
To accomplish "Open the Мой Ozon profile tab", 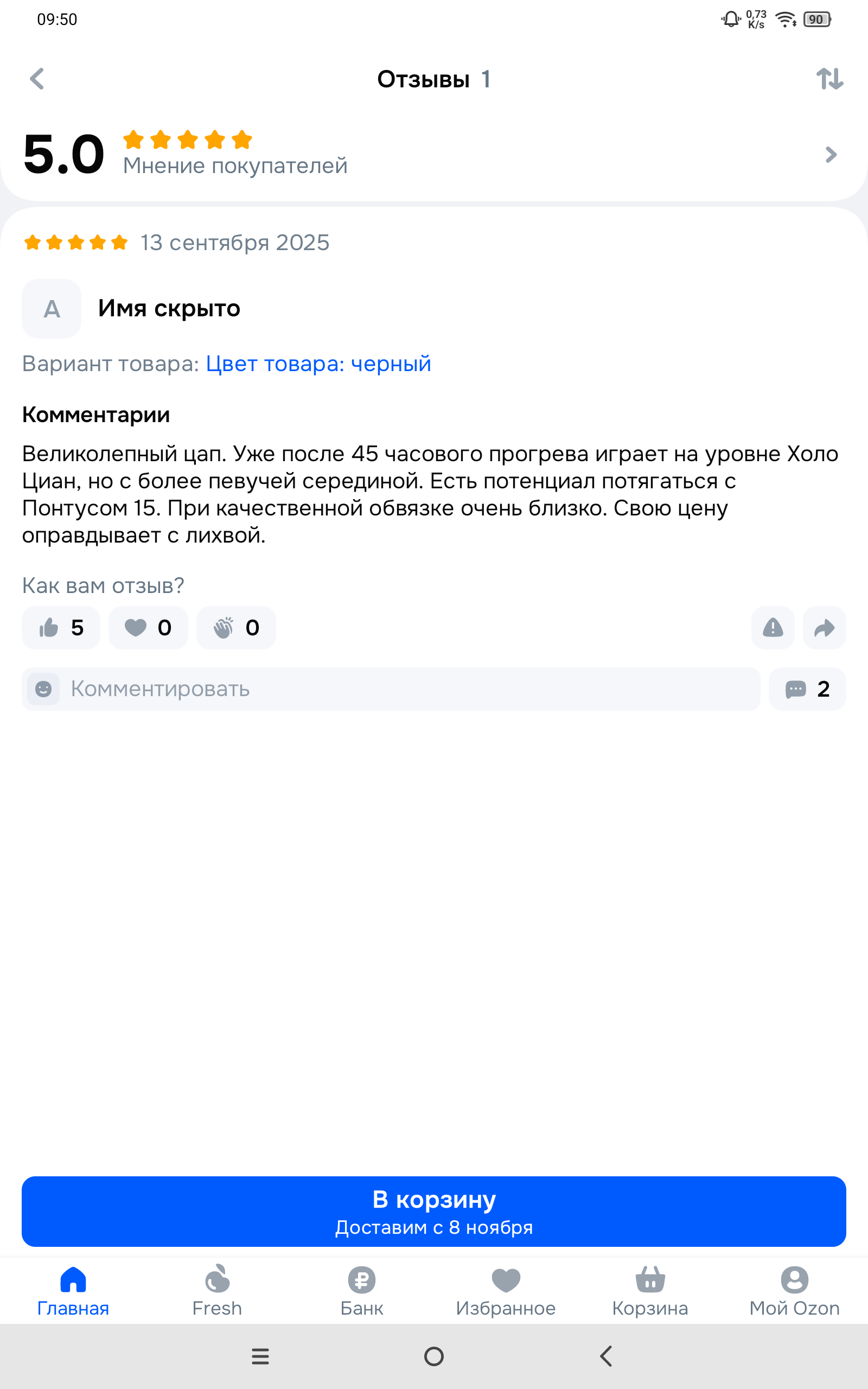I will click(795, 1291).
